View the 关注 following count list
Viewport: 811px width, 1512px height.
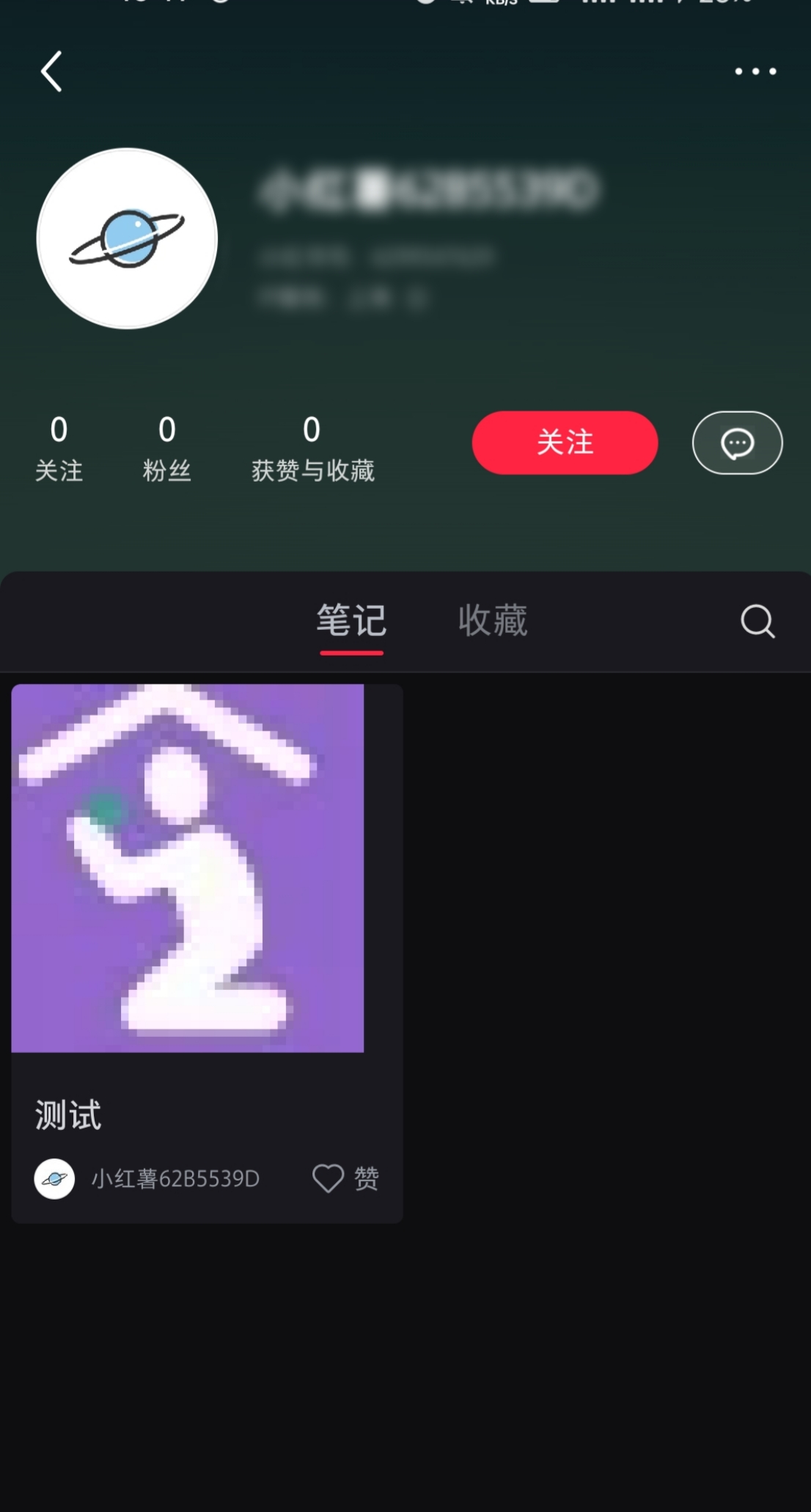tap(59, 448)
